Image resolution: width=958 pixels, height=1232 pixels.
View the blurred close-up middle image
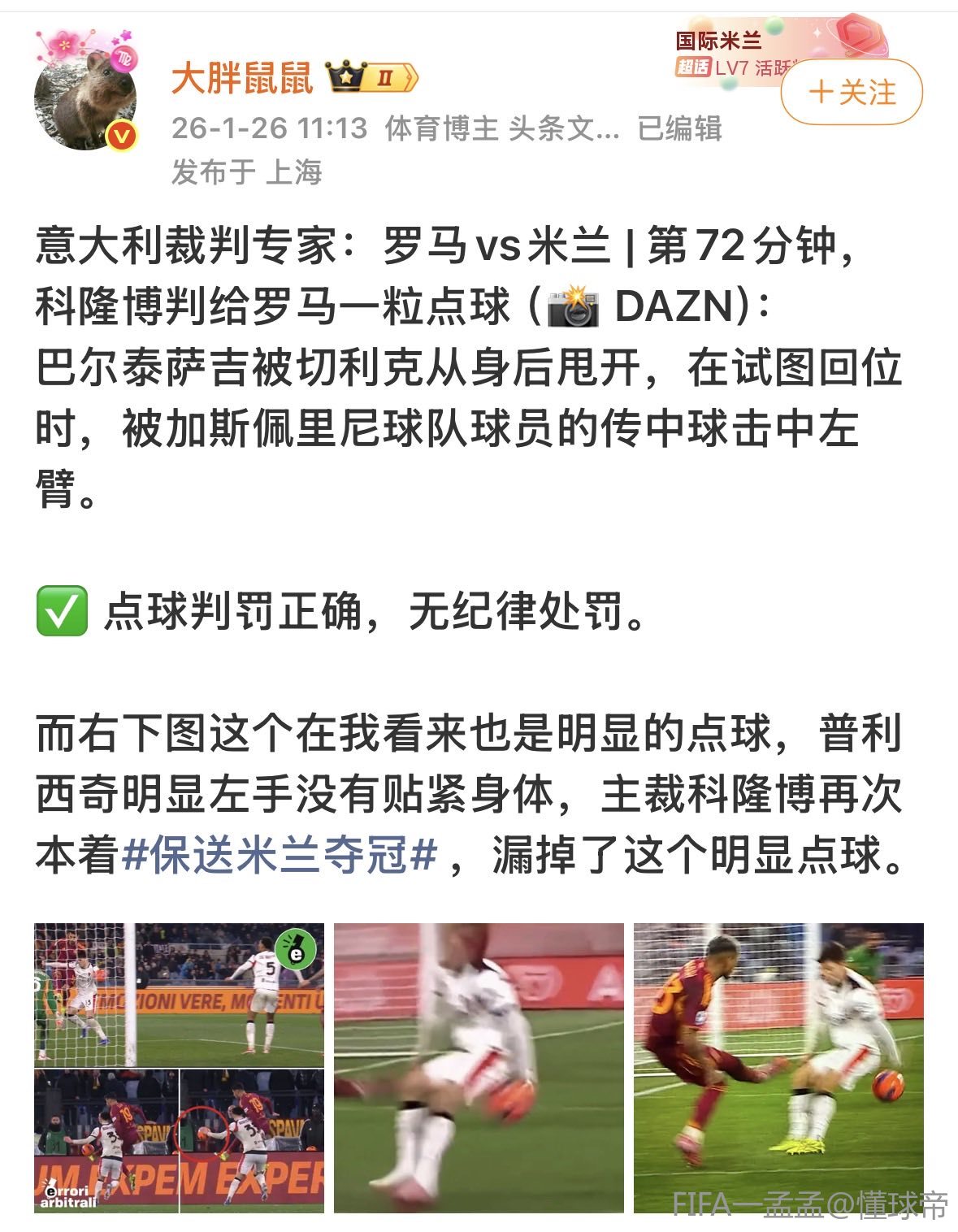479,1067
